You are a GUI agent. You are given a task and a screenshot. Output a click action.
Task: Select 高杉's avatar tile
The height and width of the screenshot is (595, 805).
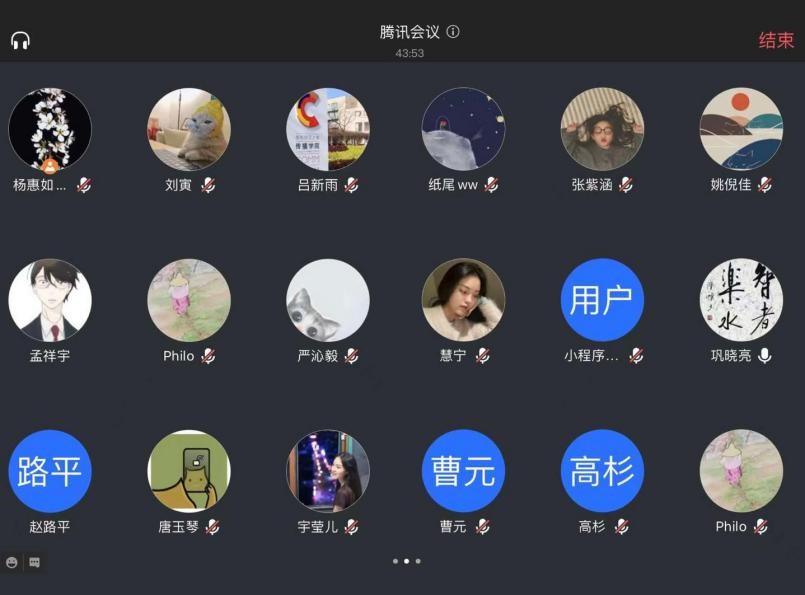(602, 471)
